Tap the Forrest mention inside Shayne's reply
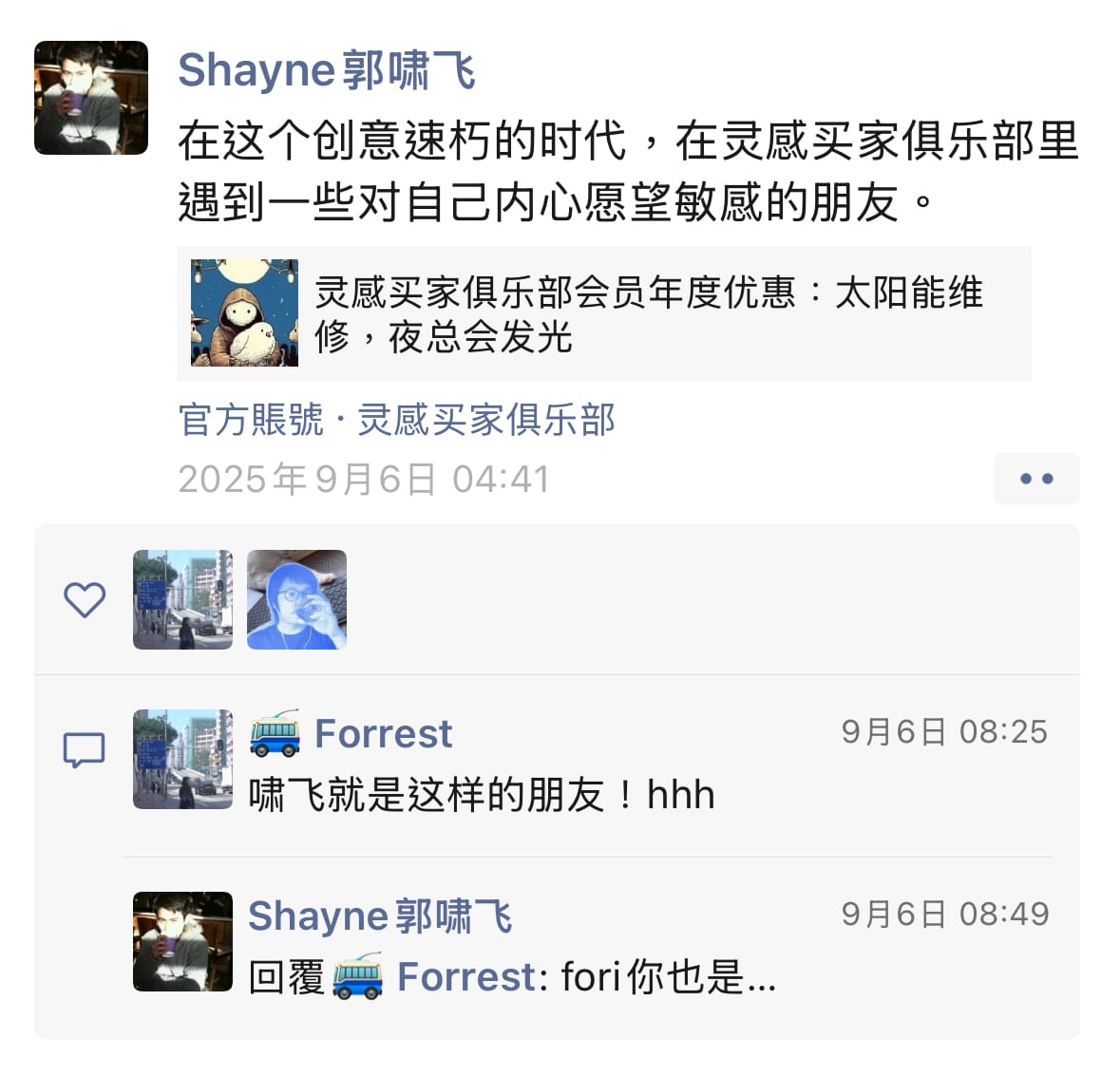Viewport: 1120px width, 1076px height. [466, 977]
